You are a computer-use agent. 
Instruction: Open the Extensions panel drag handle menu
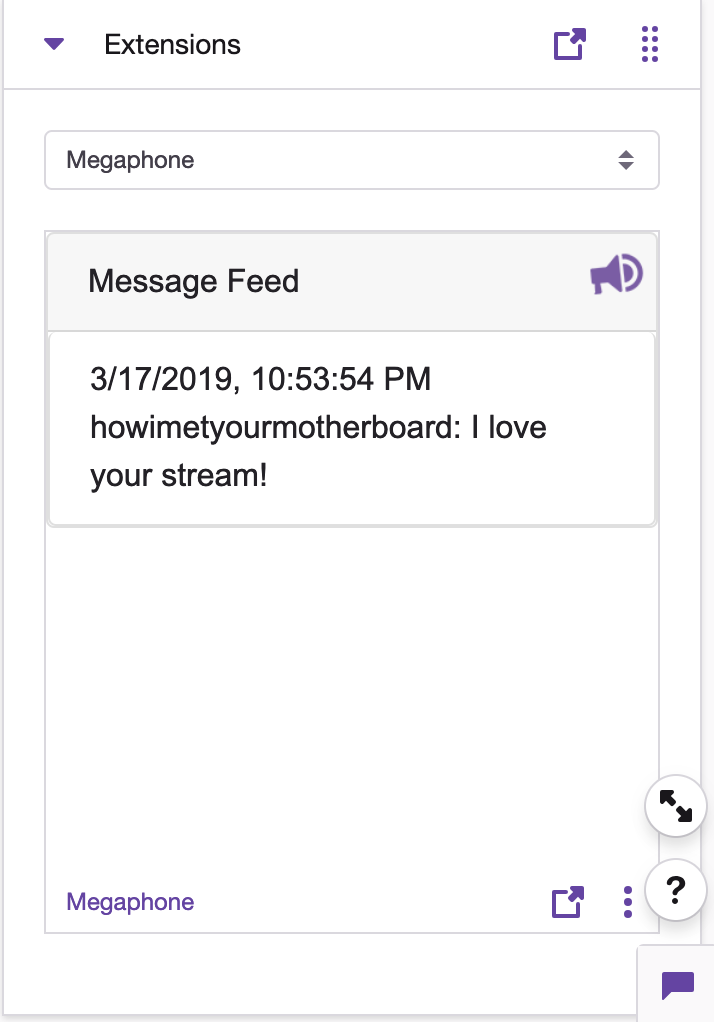click(x=649, y=45)
